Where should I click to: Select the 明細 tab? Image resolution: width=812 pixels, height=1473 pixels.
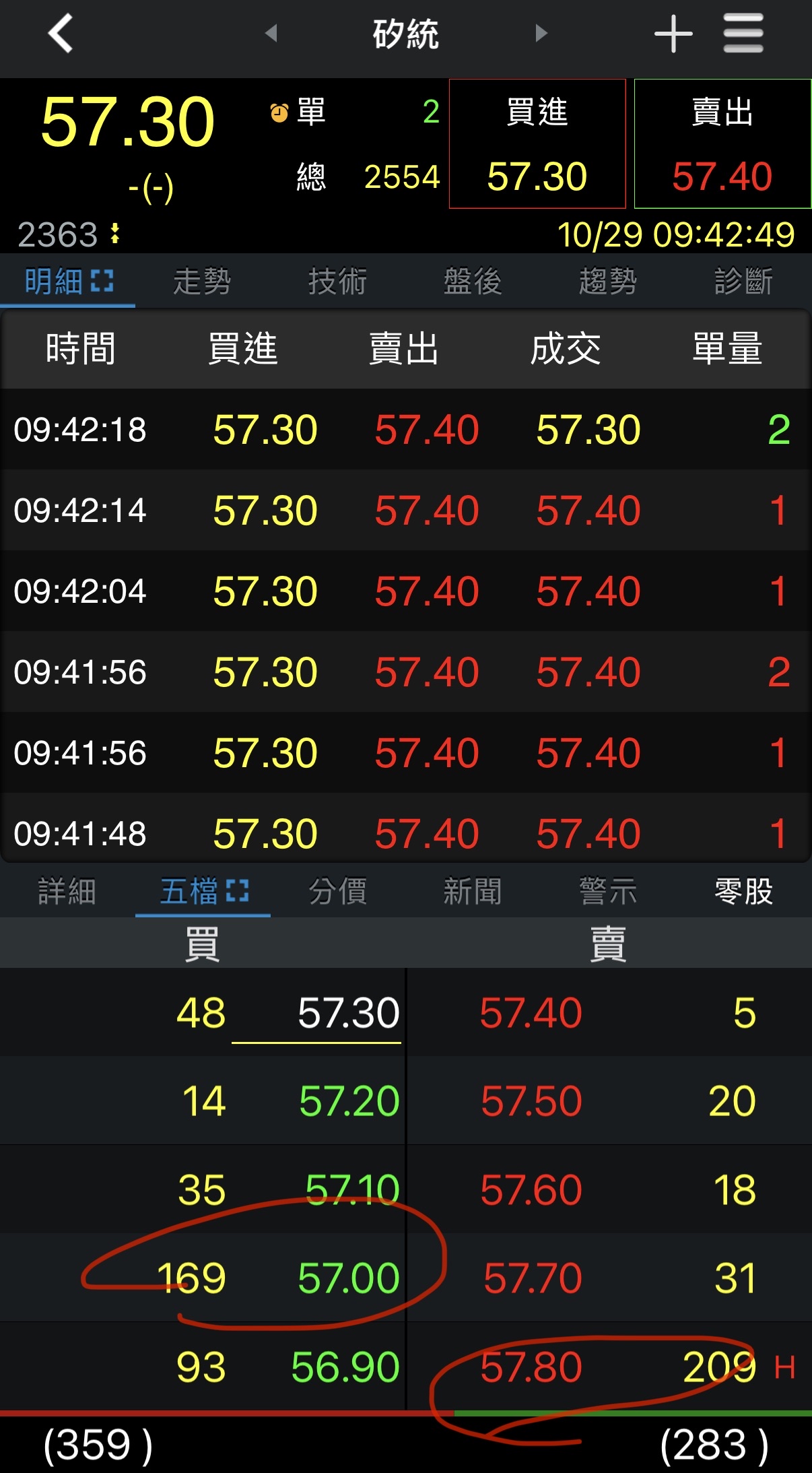pyautogui.click(x=67, y=282)
